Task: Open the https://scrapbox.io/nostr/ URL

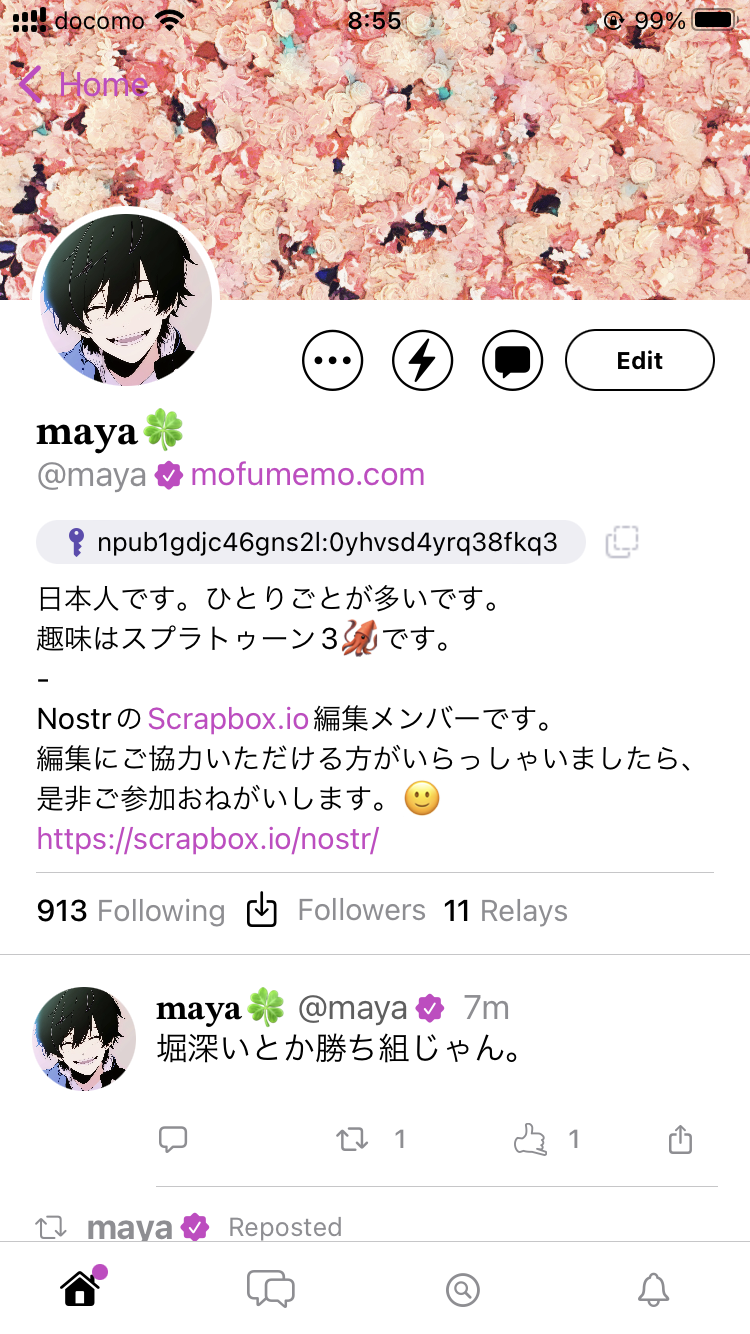Action: [208, 838]
